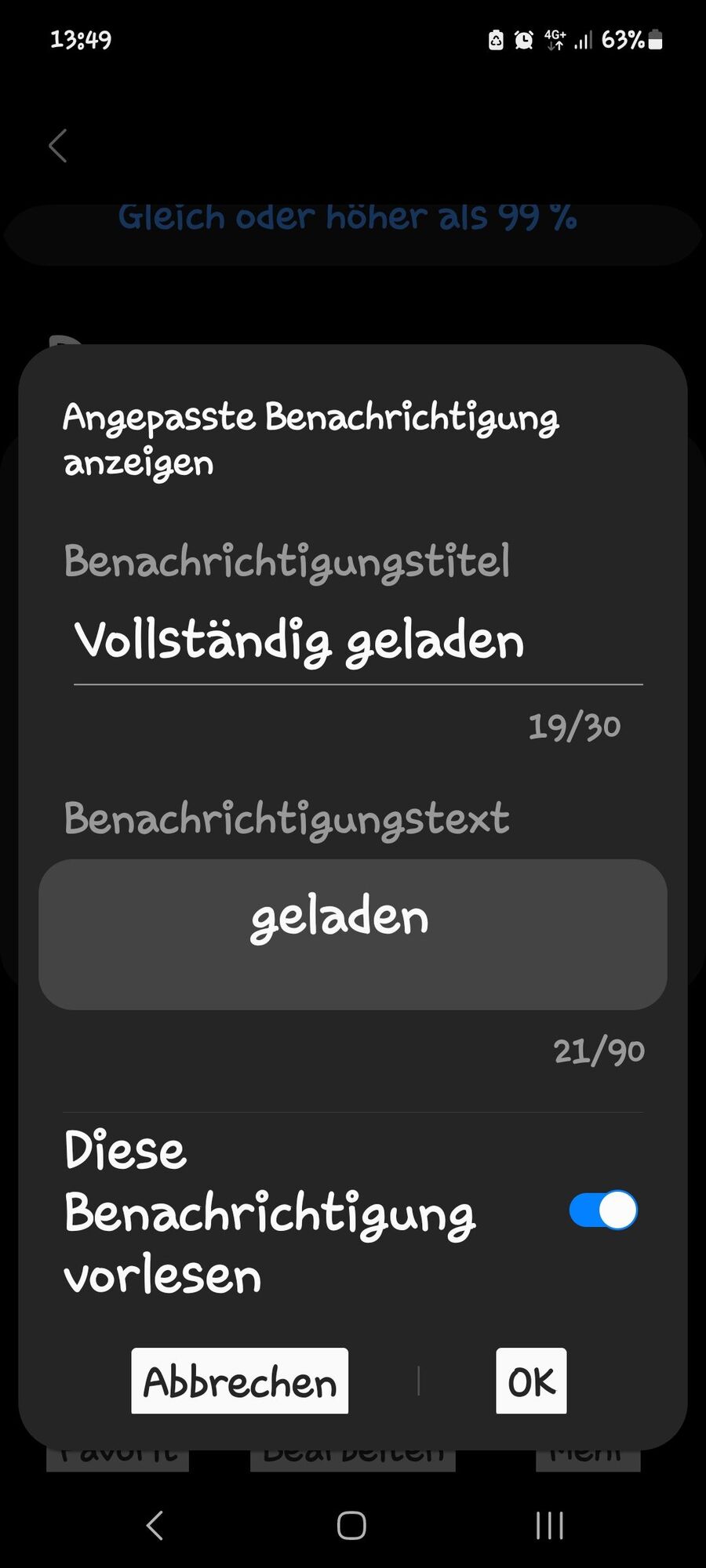Tap the Benachrichtigungstitel text field
Screen dimensions: 706x1568
pos(357,641)
